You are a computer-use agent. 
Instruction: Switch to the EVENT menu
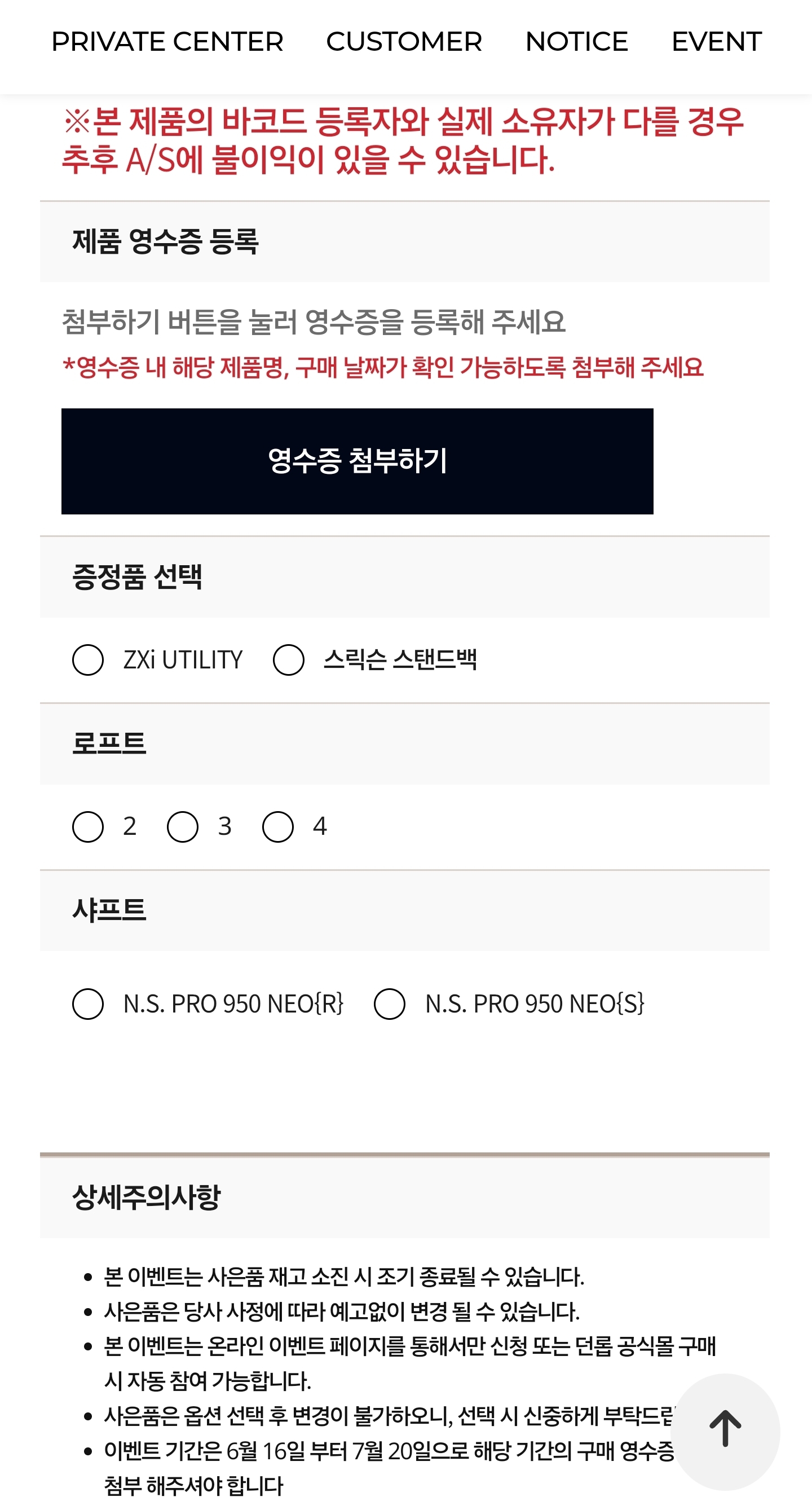[x=717, y=41]
